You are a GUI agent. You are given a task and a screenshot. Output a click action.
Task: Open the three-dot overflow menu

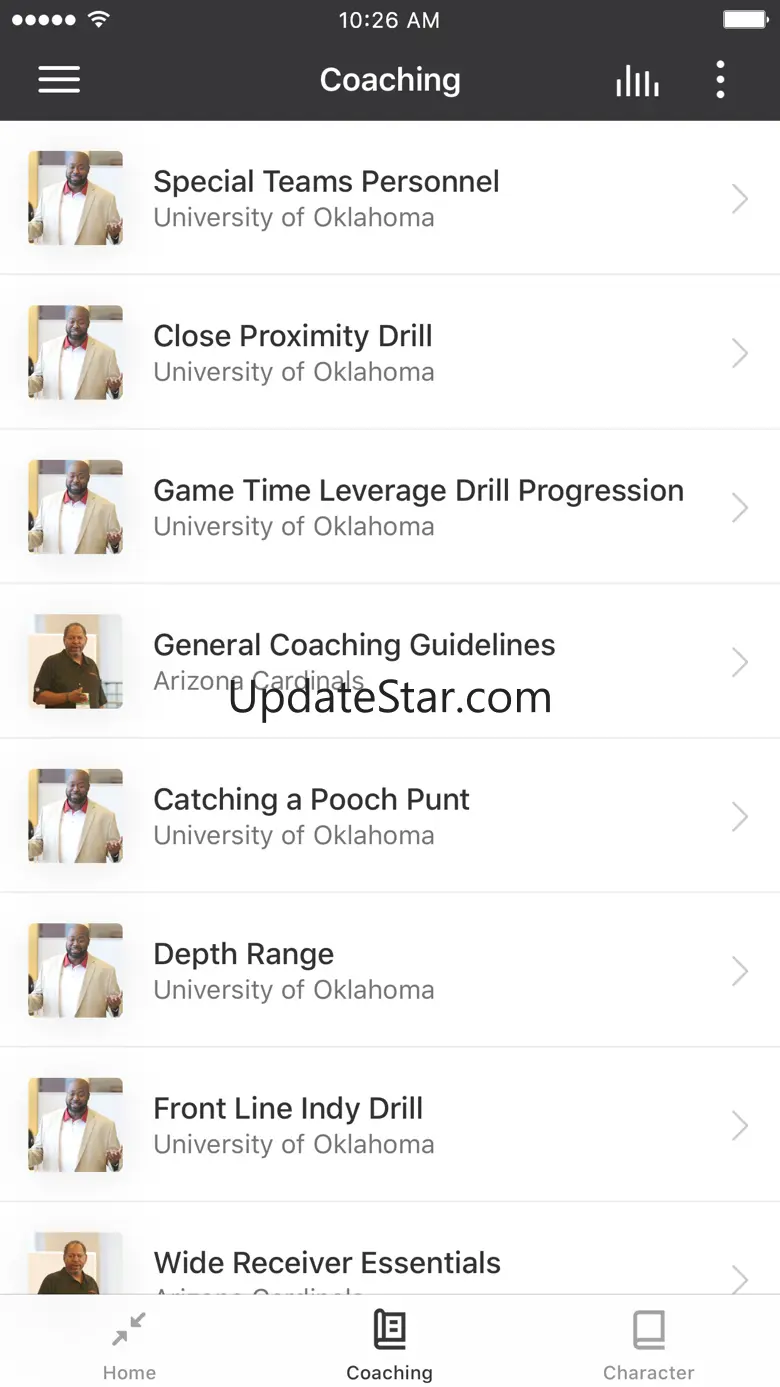point(720,80)
